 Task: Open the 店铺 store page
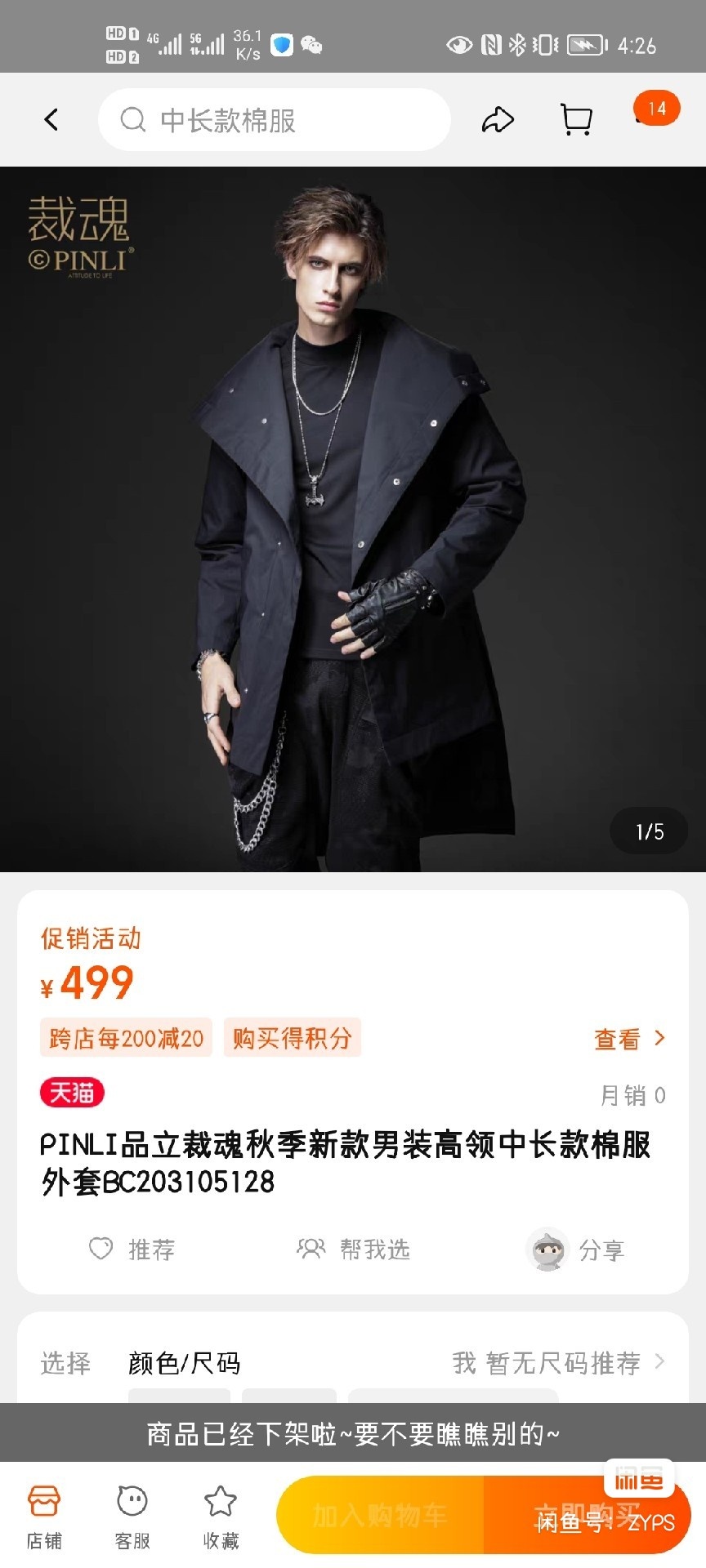click(44, 1517)
